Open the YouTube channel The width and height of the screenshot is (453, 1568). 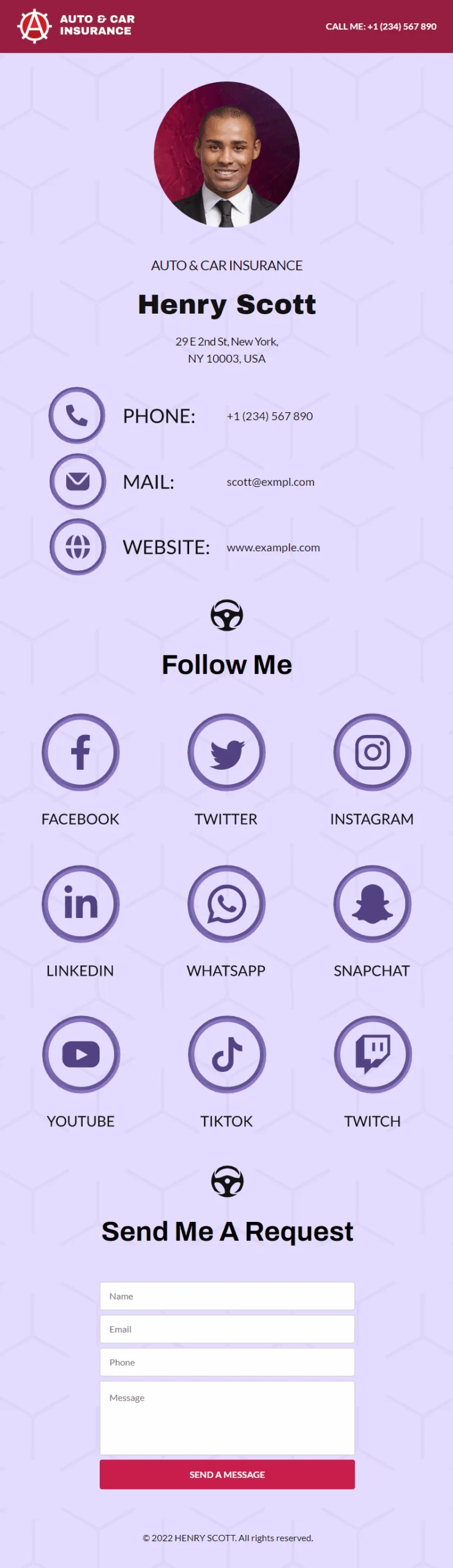pyautogui.click(x=81, y=1054)
